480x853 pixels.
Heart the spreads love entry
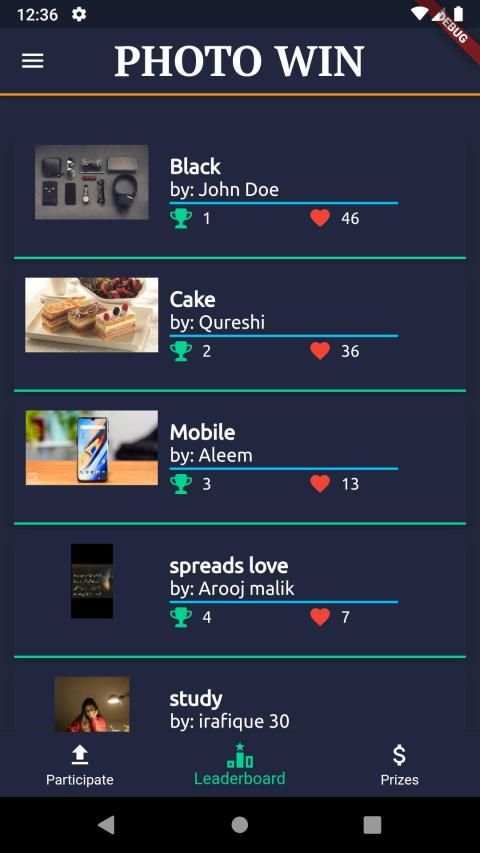pyautogui.click(x=320, y=617)
